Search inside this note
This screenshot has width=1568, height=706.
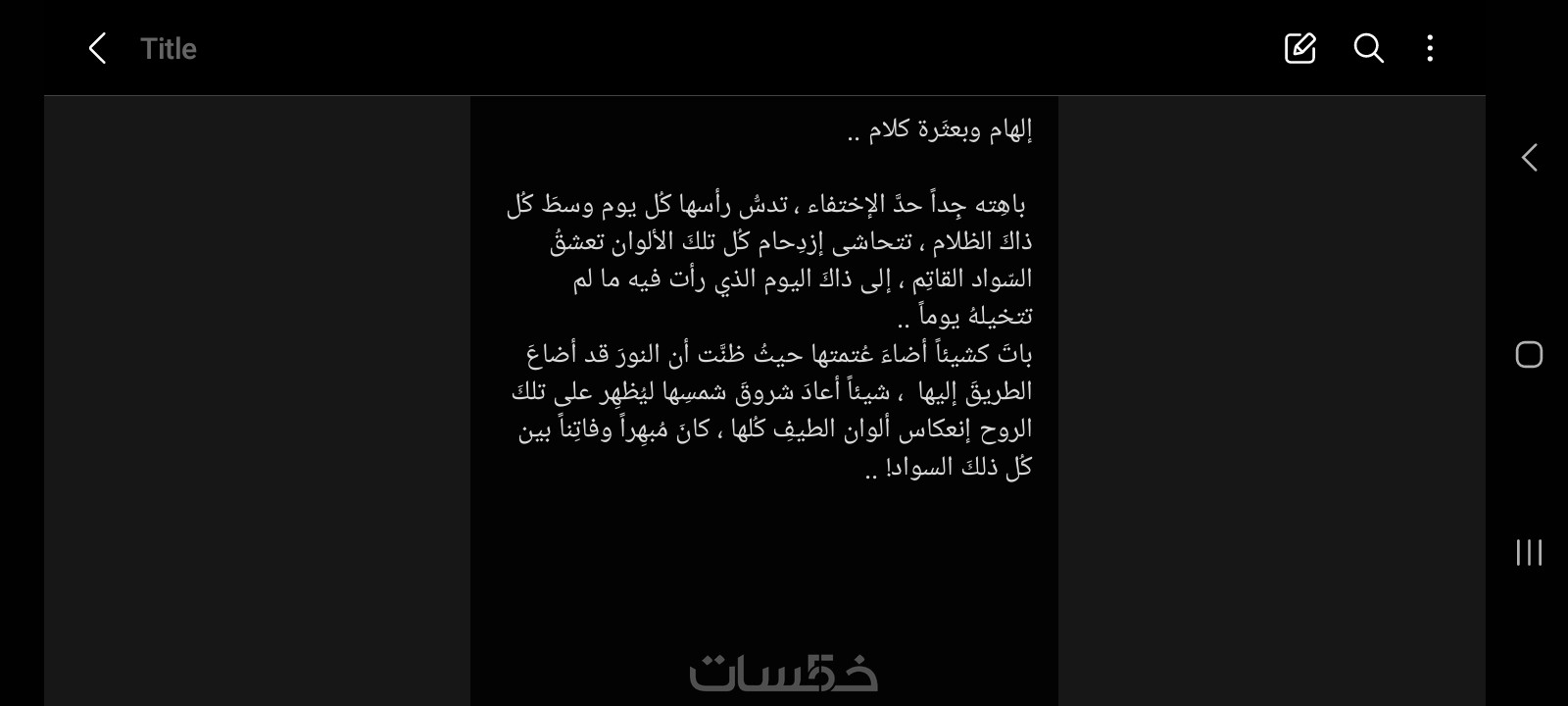pyautogui.click(x=1368, y=48)
